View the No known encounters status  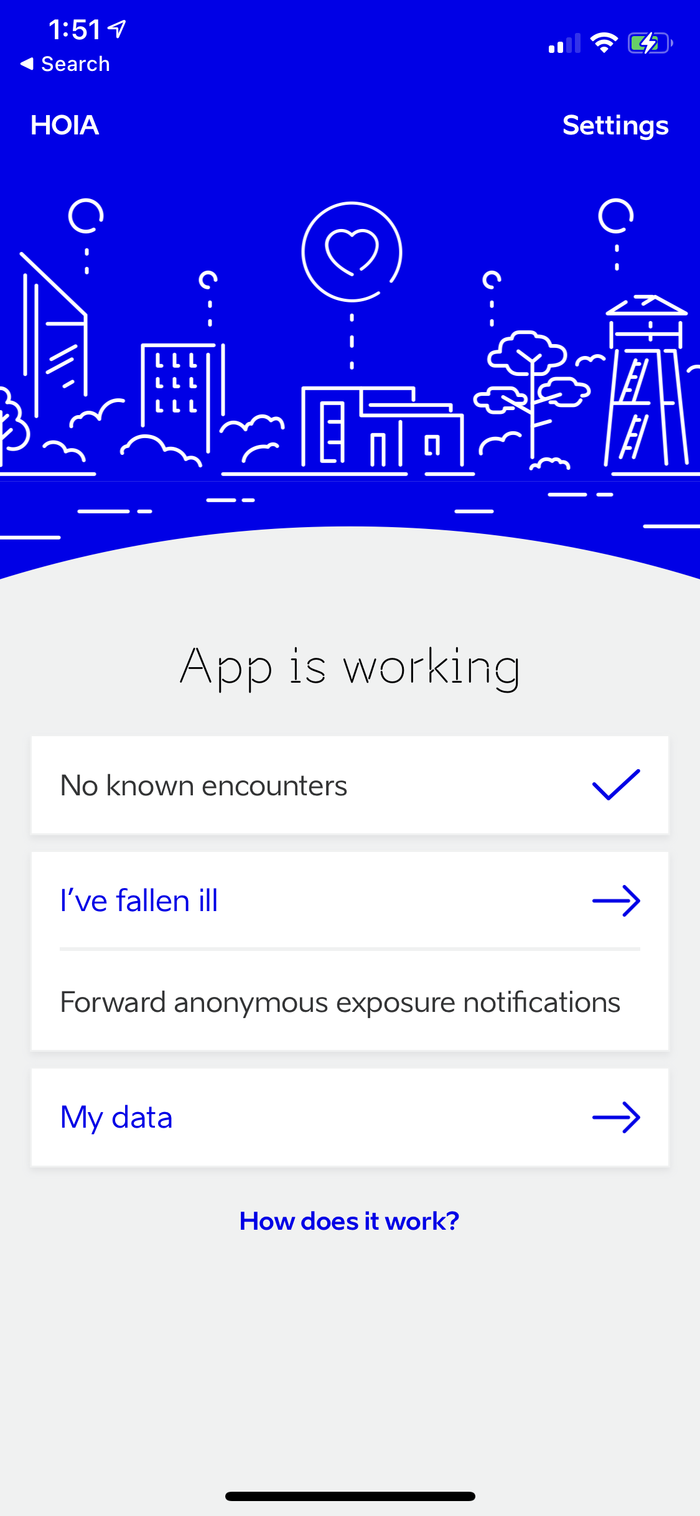[349, 785]
